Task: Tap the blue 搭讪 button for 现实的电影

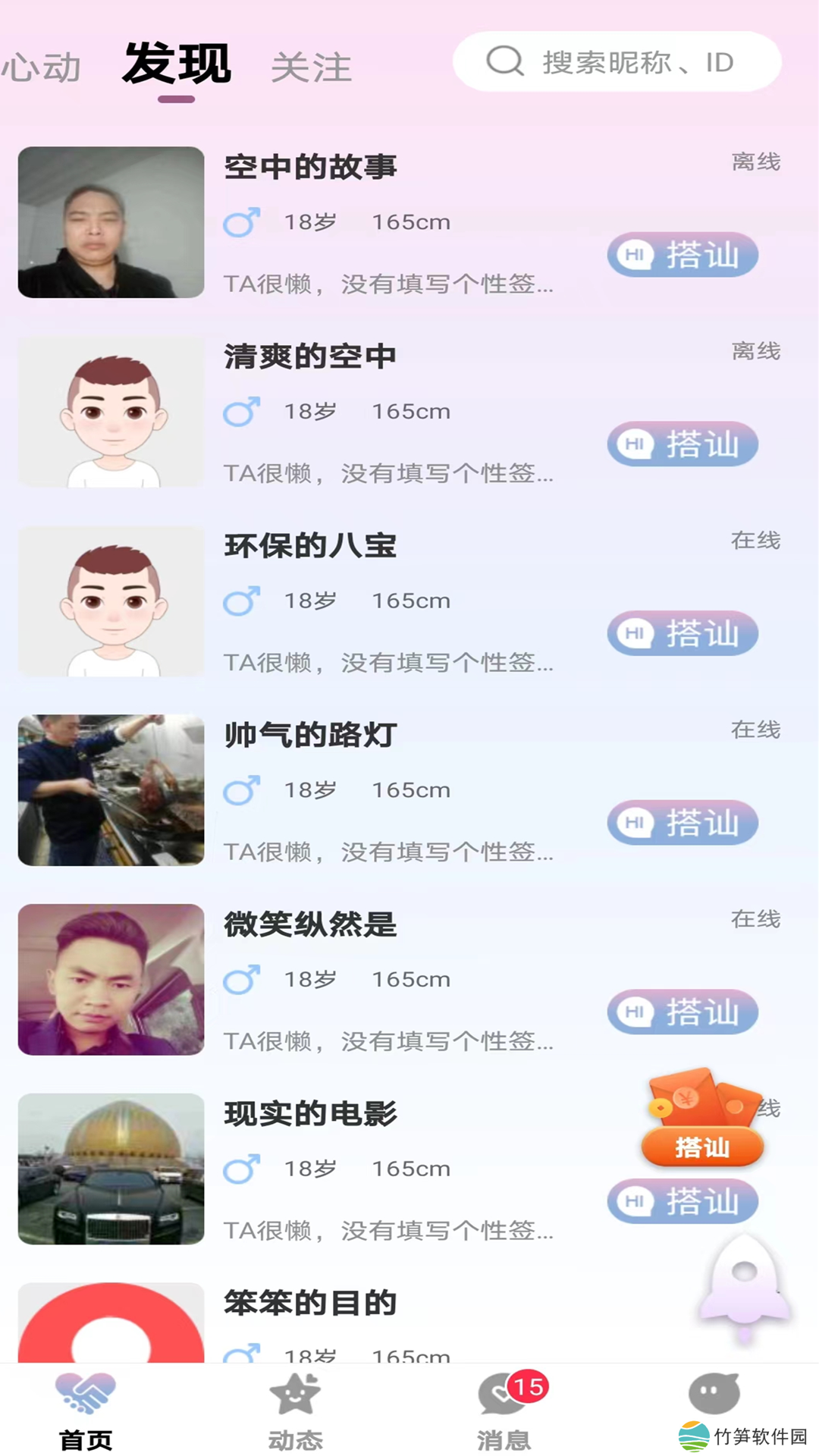Action: coord(682,1201)
